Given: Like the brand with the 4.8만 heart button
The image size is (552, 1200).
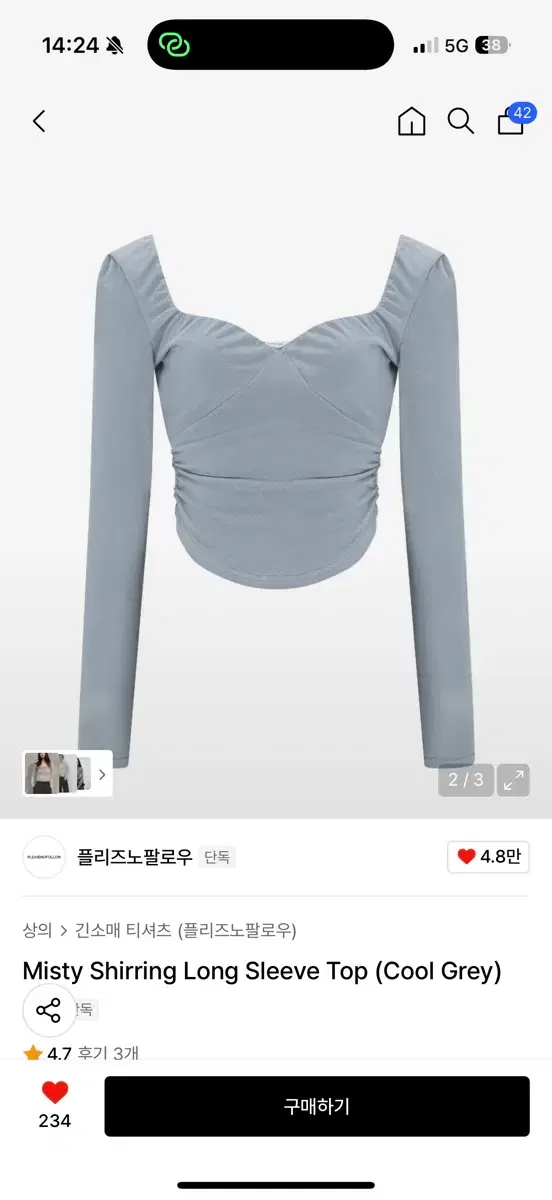Looking at the screenshot, I should pos(488,857).
